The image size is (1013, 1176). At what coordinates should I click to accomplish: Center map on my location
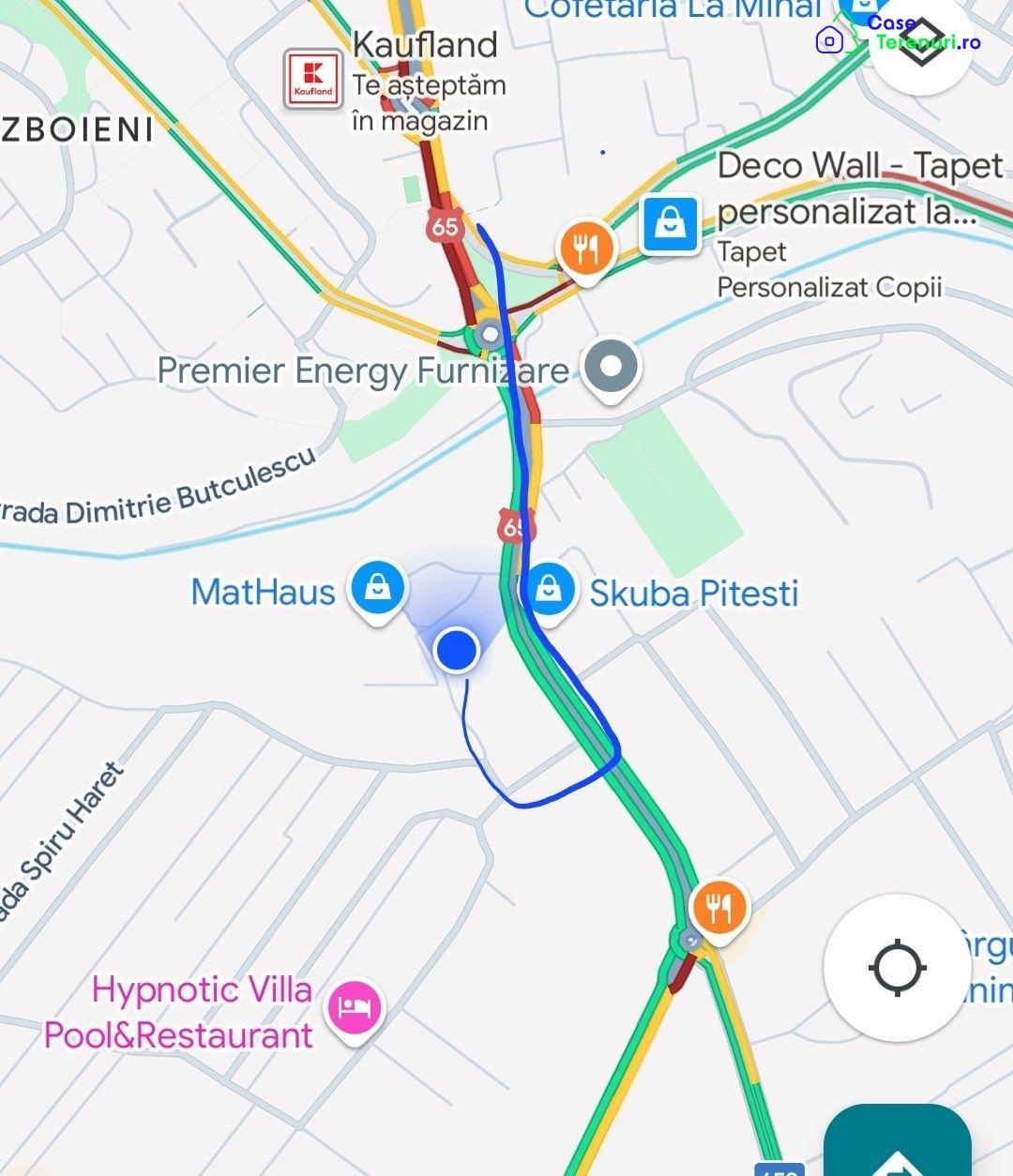897,968
